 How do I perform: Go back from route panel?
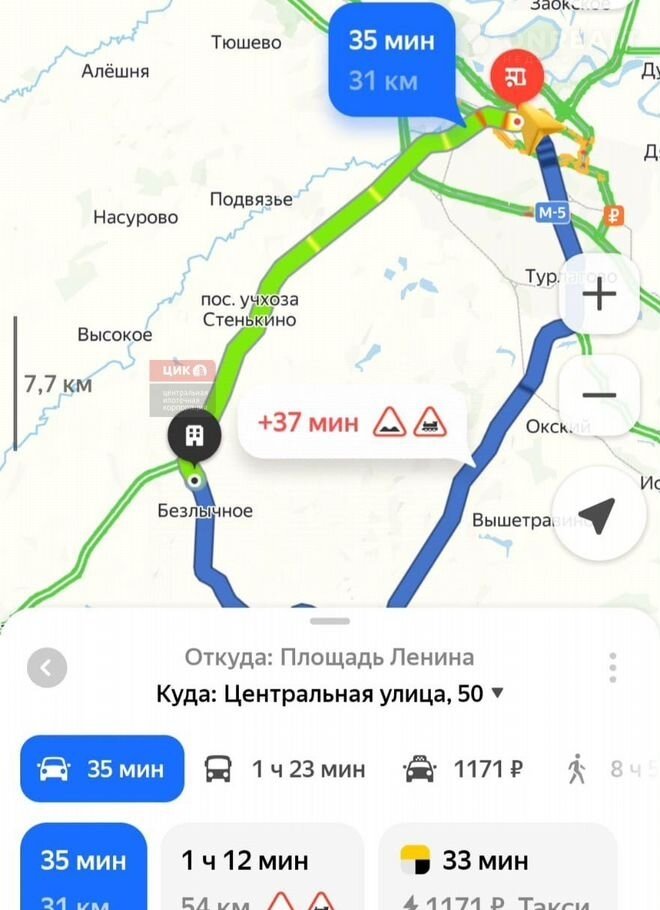(x=47, y=667)
